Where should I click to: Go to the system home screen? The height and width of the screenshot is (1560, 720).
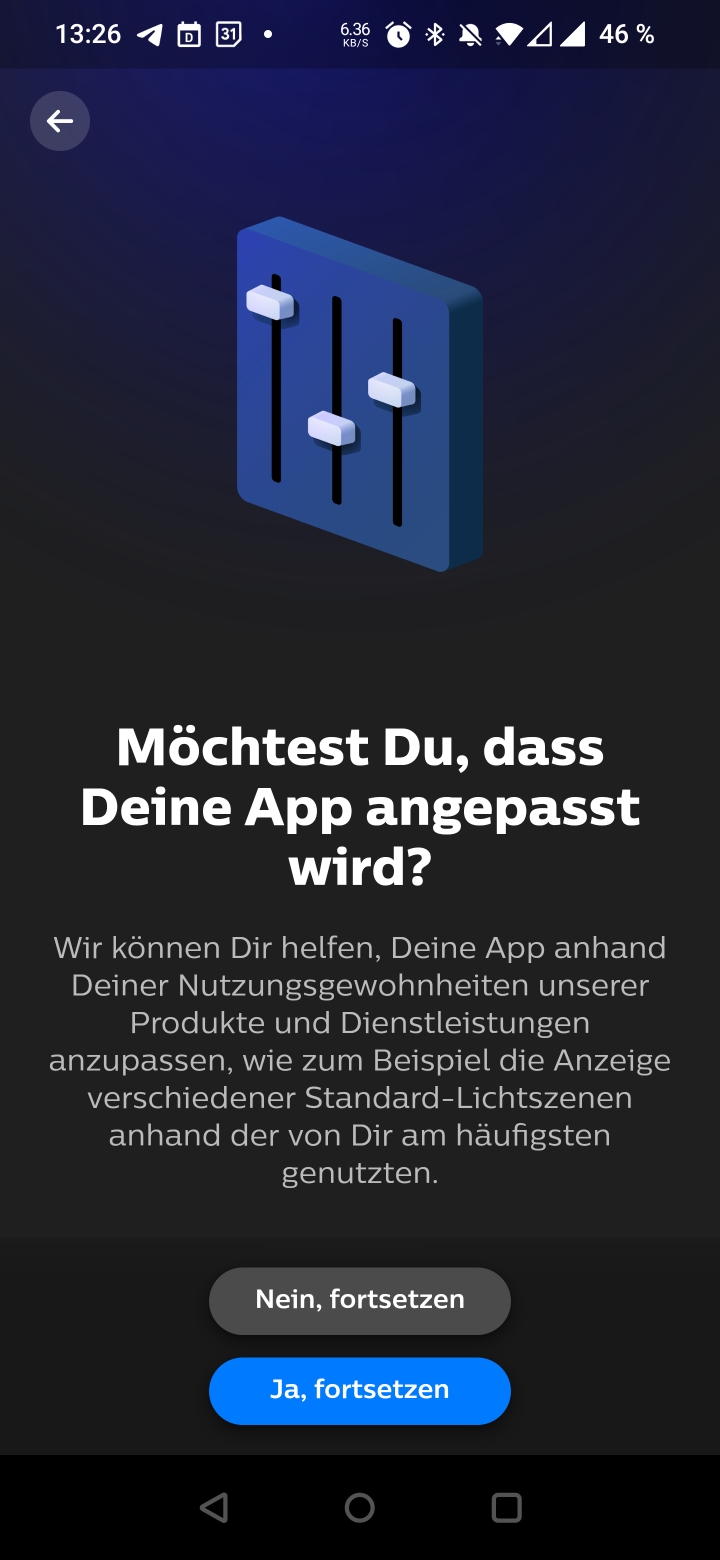coord(360,1507)
